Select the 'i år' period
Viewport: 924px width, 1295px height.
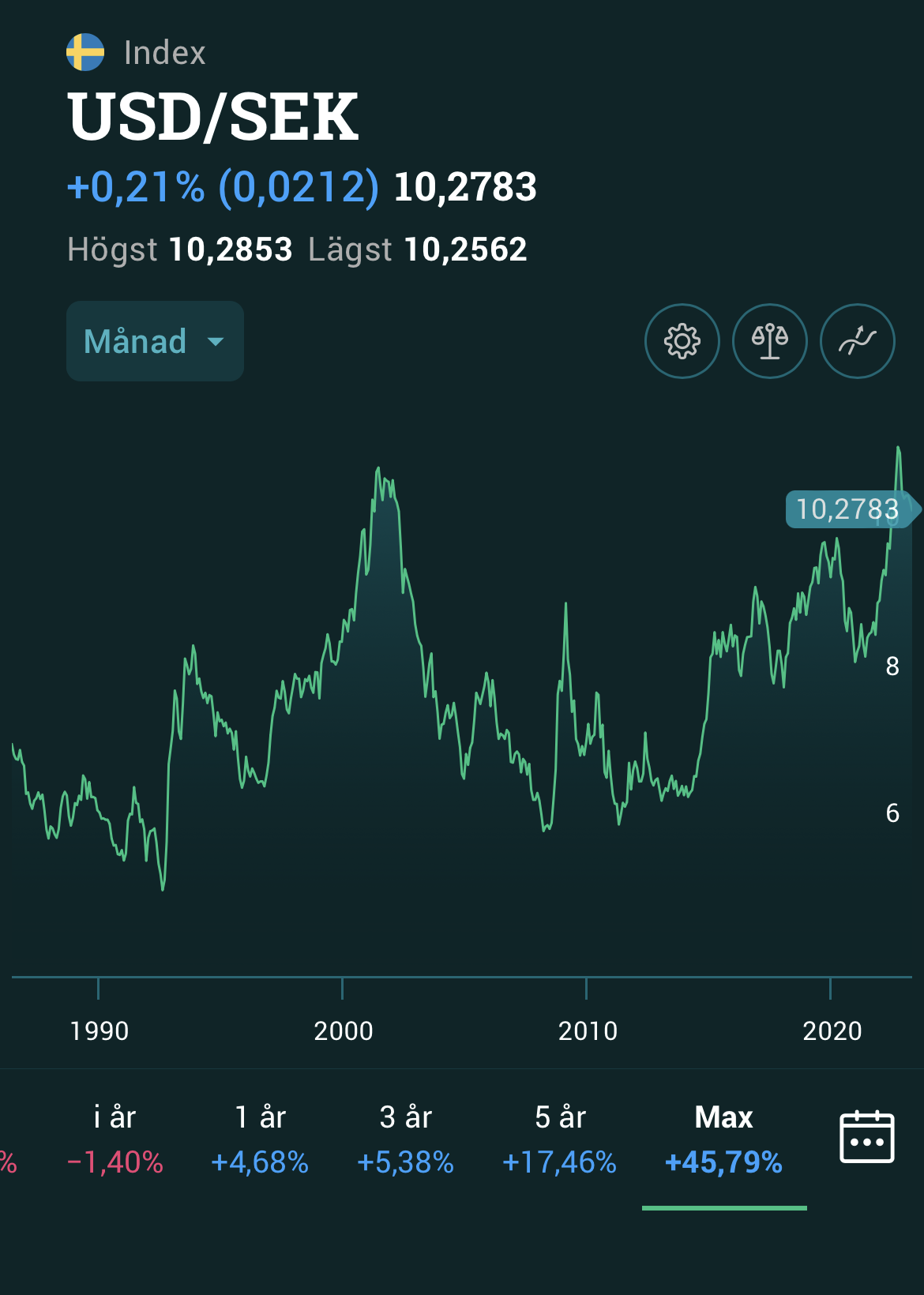[115, 1139]
